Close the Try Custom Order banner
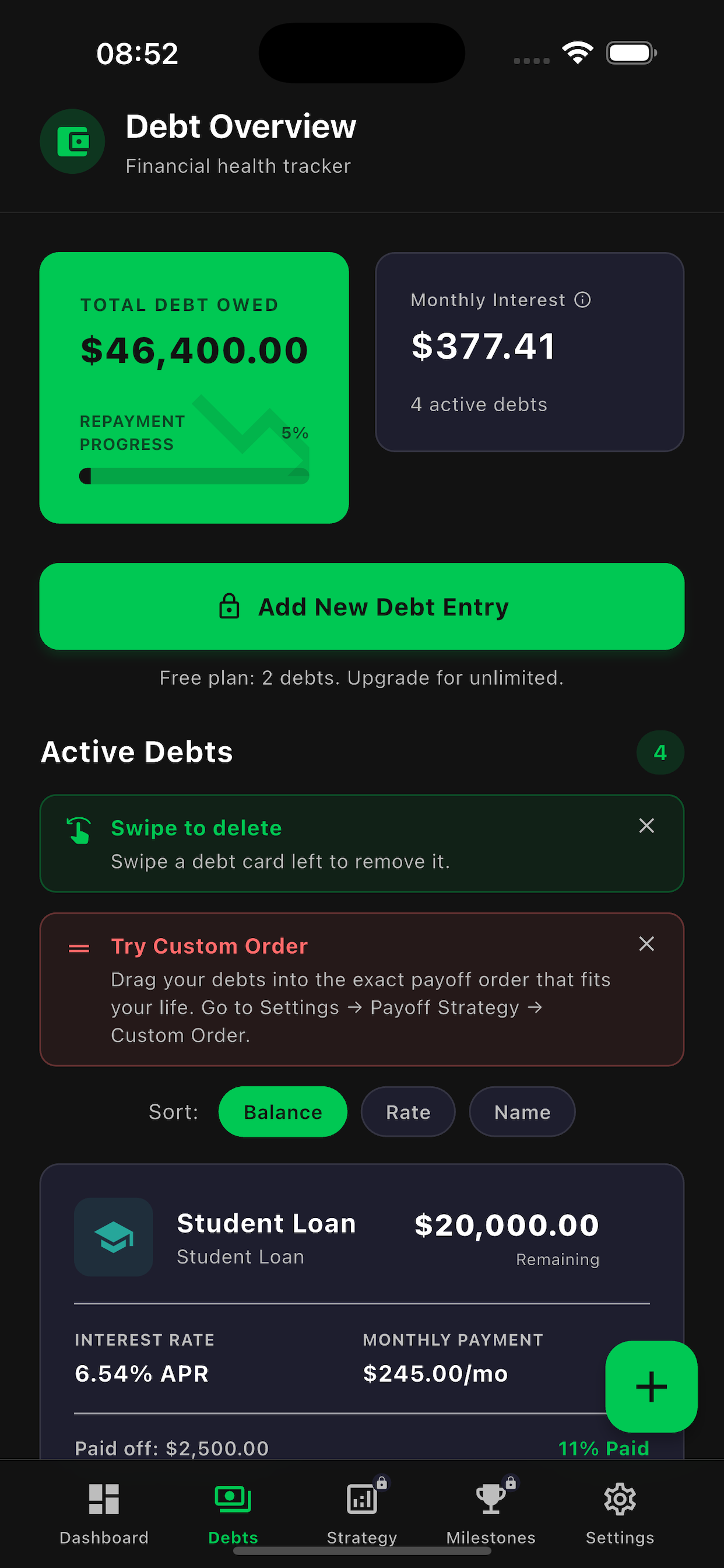The width and height of the screenshot is (724, 1568). pyautogui.click(x=646, y=943)
